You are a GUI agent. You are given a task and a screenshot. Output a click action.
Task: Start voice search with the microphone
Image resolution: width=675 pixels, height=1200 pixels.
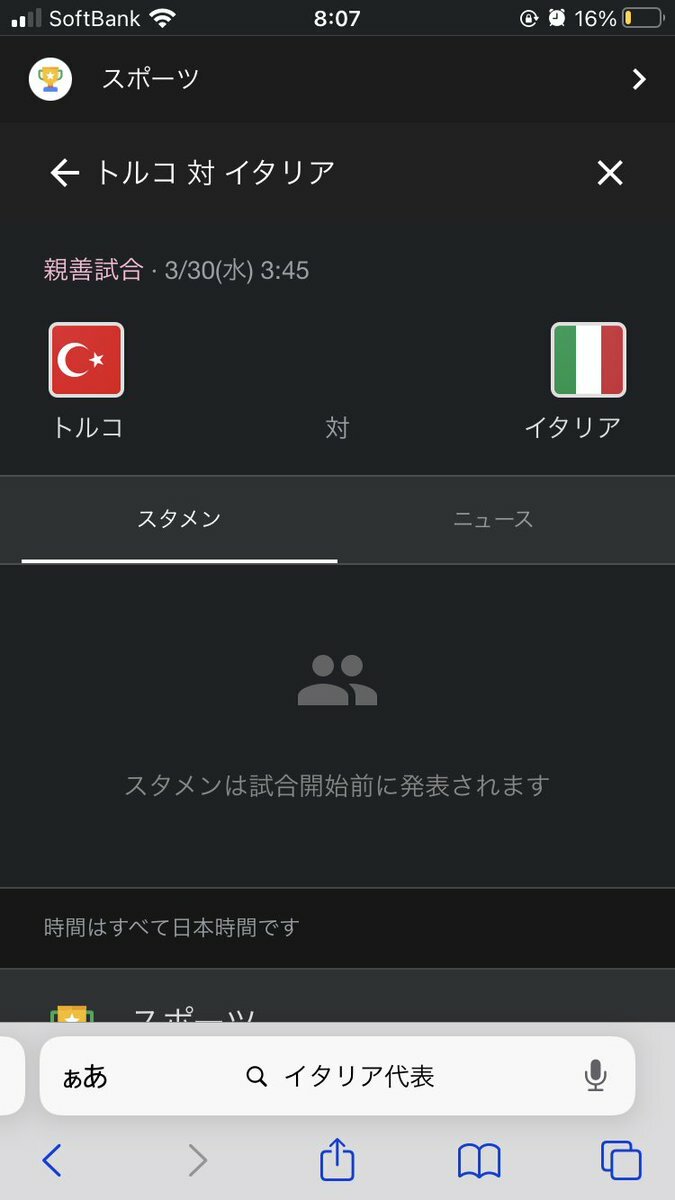coord(595,1076)
